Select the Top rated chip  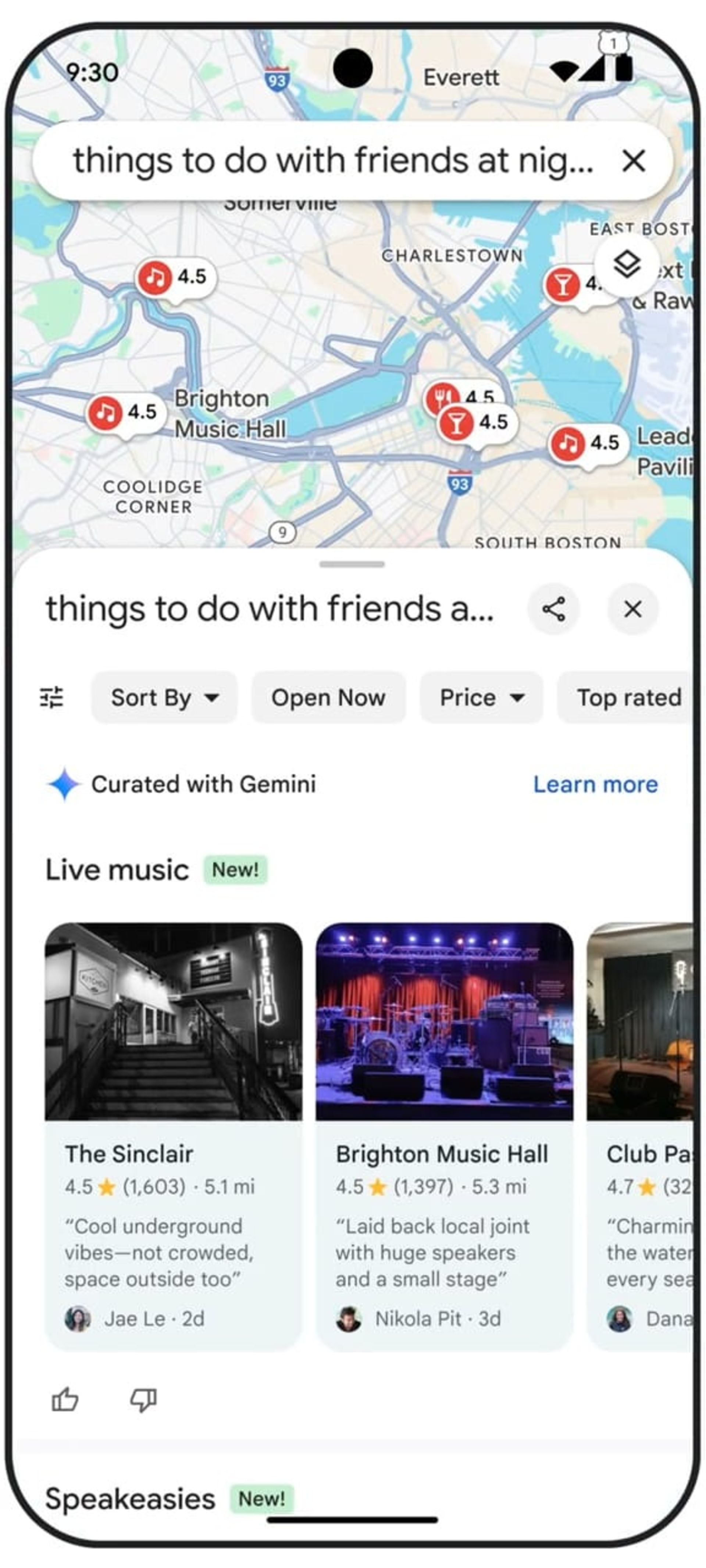point(627,697)
